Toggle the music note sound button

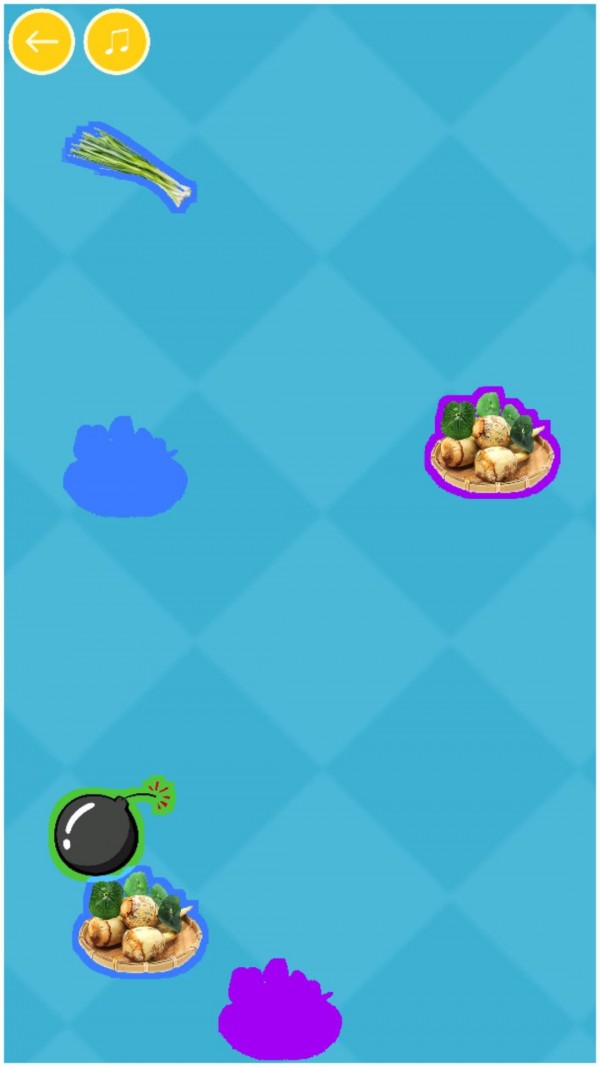(x=117, y=42)
